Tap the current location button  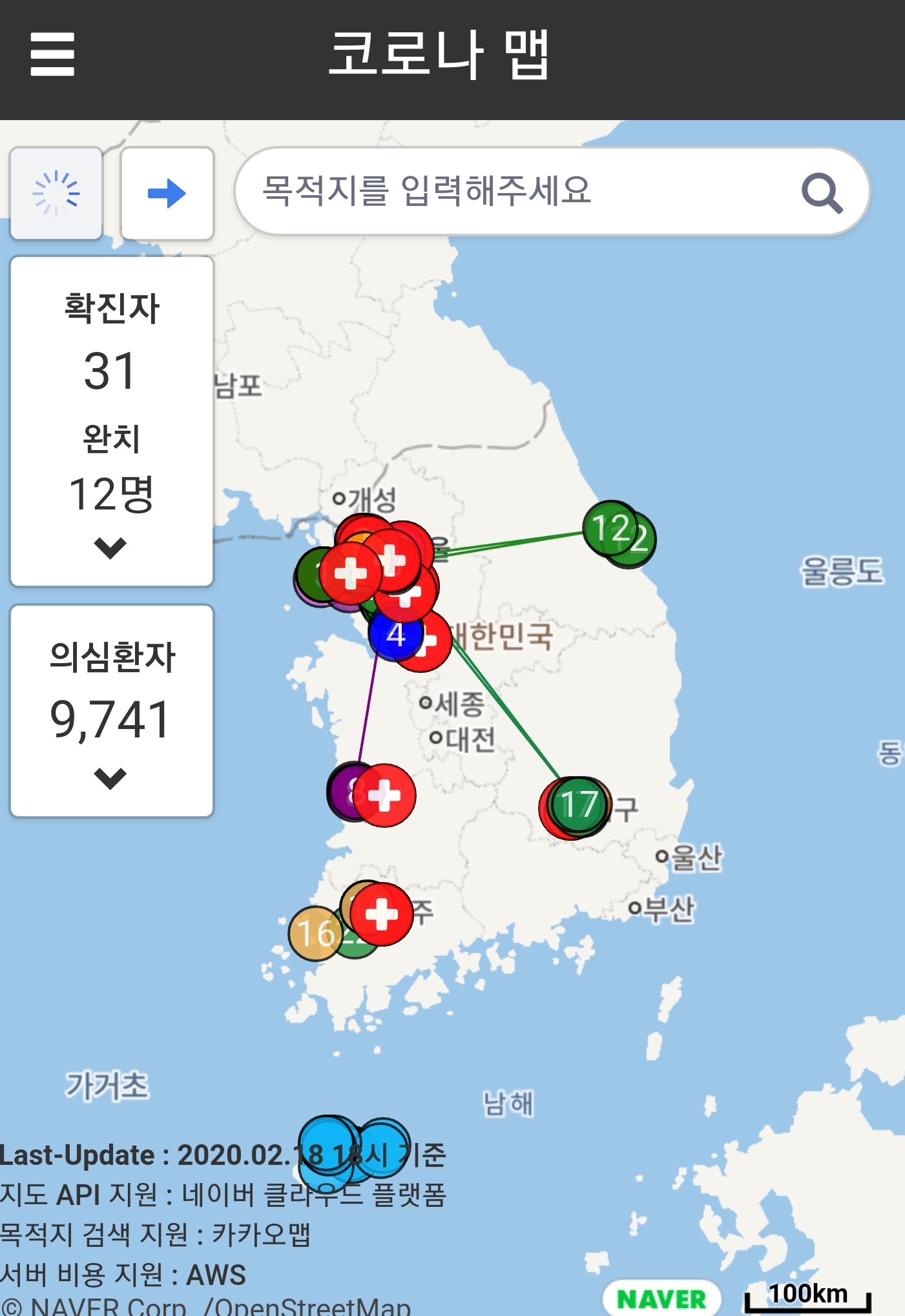56,193
